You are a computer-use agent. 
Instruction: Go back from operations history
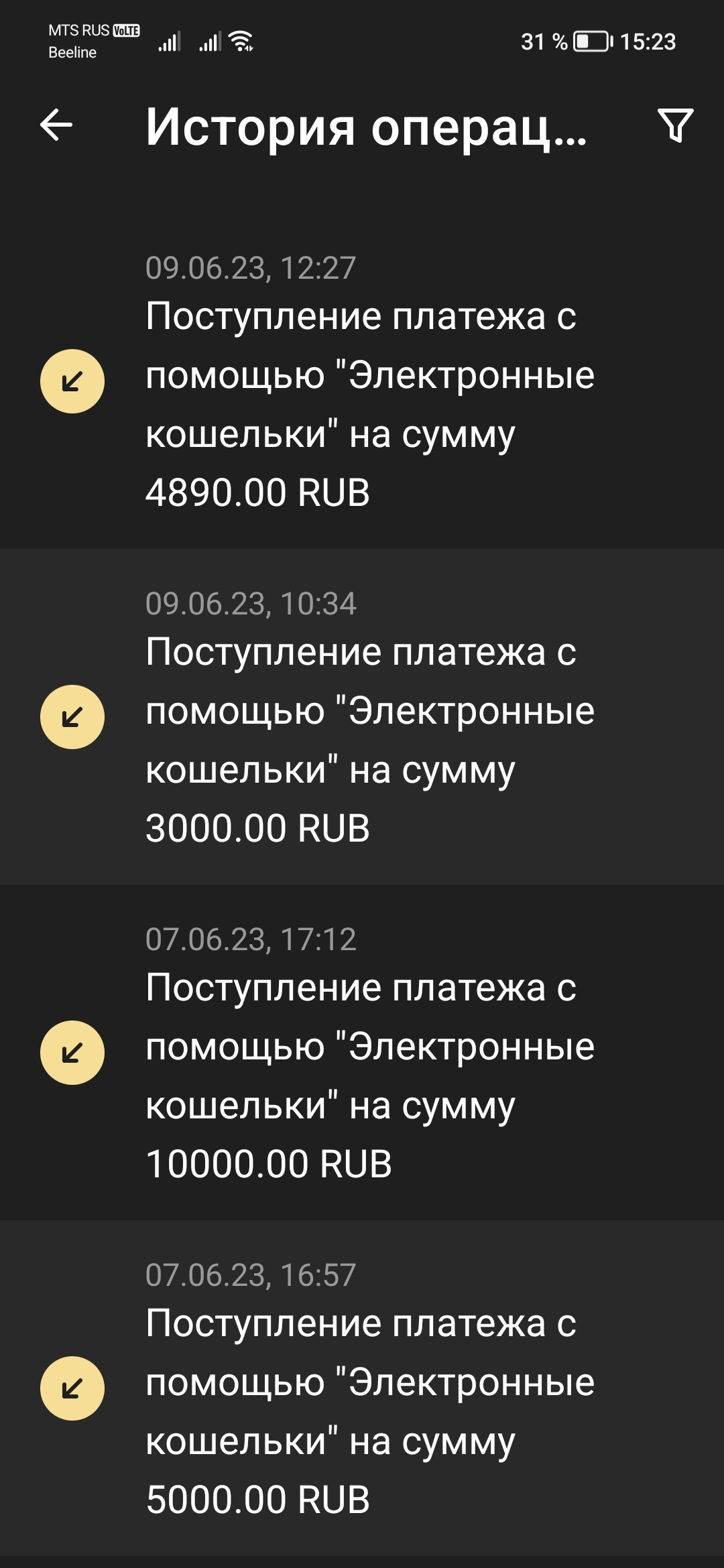pos(56,125)
